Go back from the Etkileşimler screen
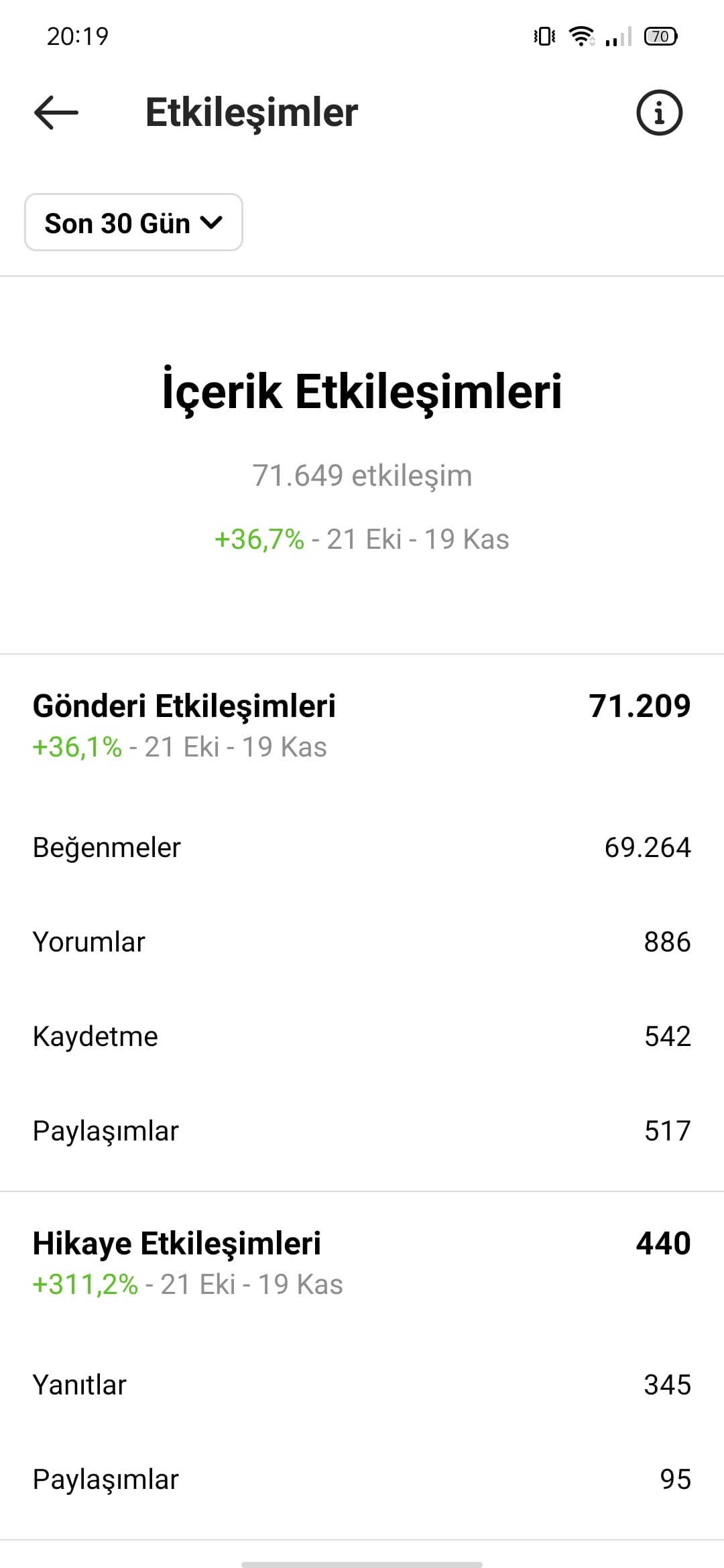This screenshot has height=1568, width=724. (x=56, y=112)
